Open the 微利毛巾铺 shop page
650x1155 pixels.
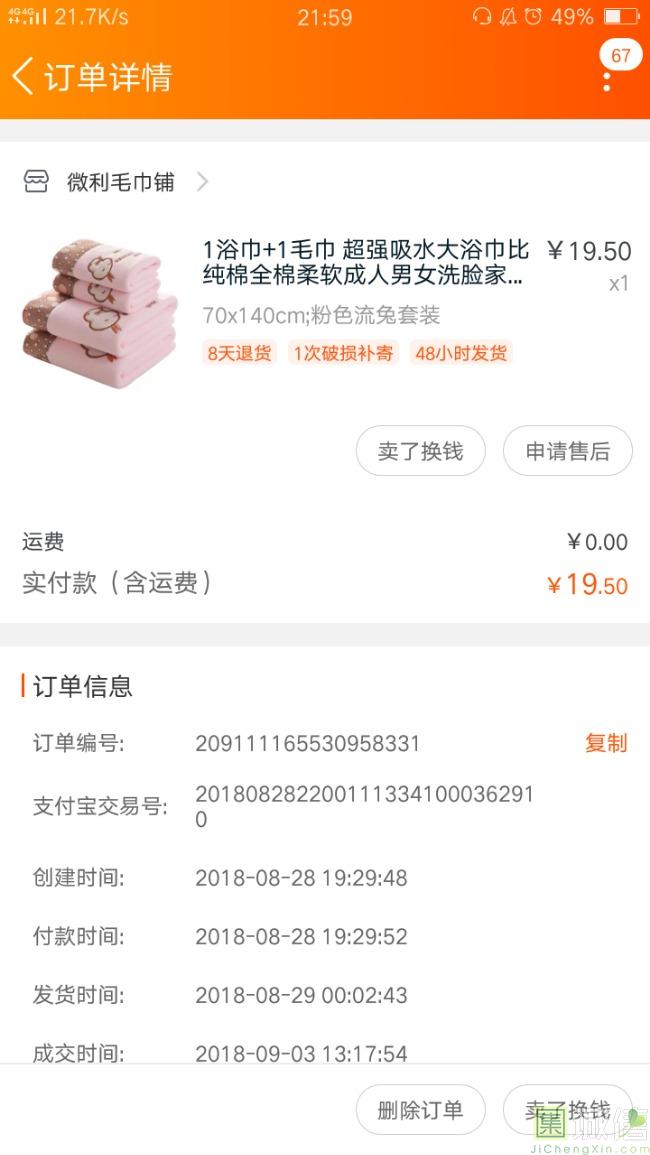click(x=120, y=182)
